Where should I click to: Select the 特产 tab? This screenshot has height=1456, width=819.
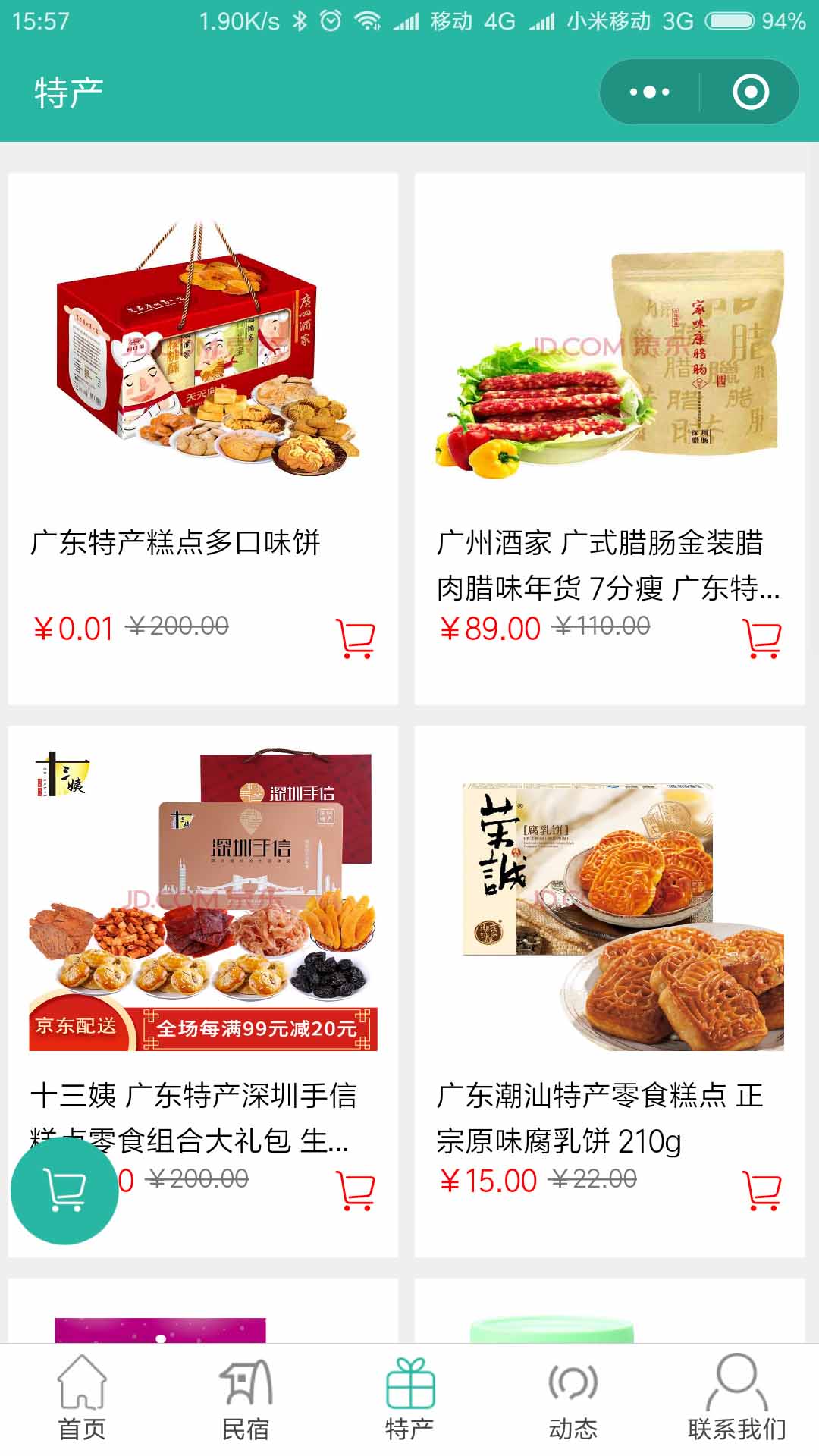[x=409, y=1400]
